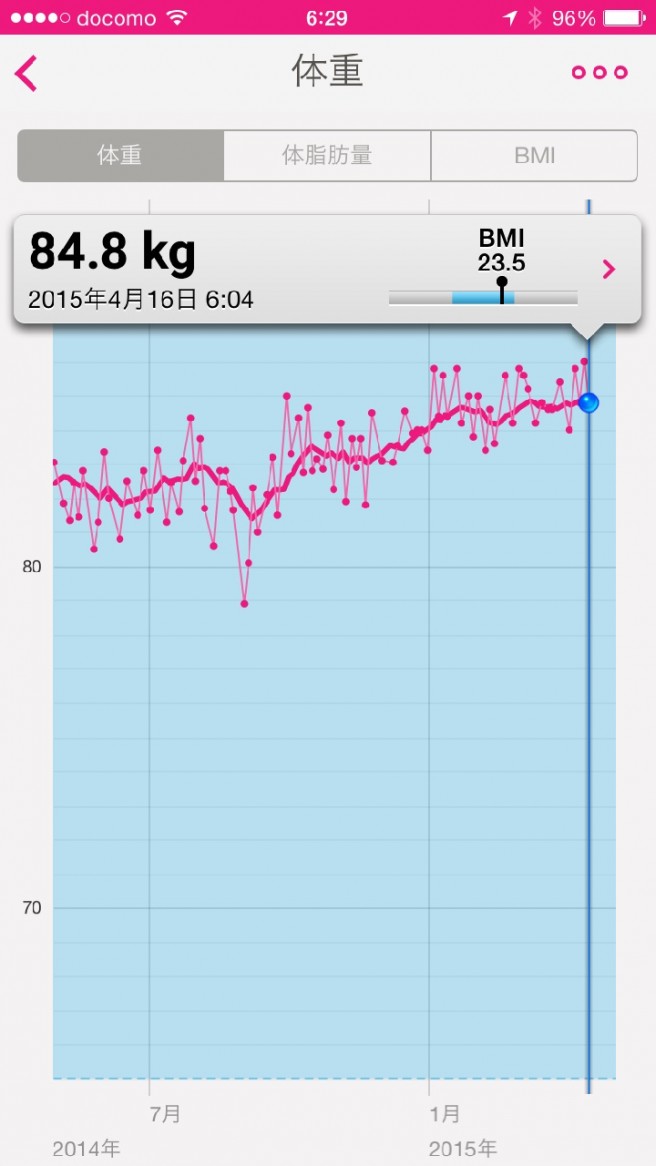Open details of the 84.8 kg measurement
Image resolution: width=656 pixels, height=1166 pixels.
[608, 269]
